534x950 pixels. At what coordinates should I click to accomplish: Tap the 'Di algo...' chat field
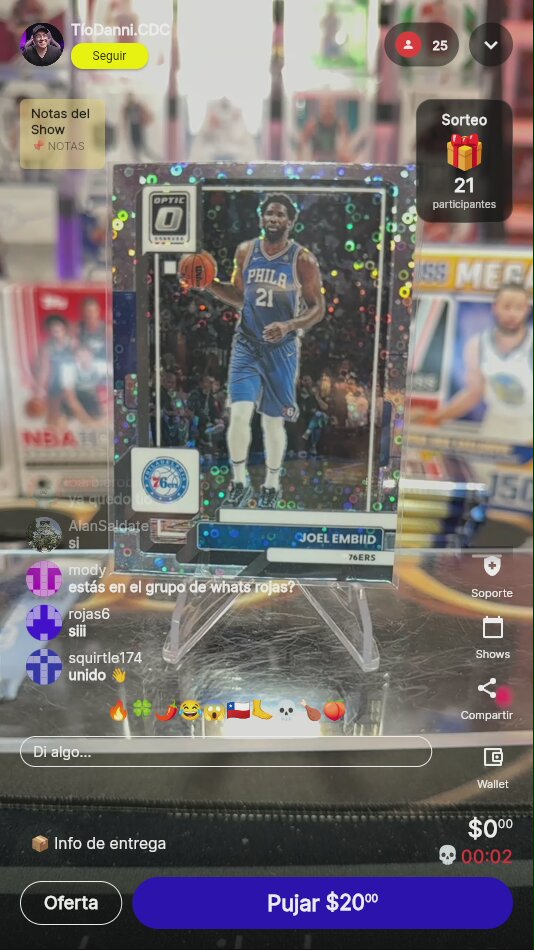tap(226, 752)
